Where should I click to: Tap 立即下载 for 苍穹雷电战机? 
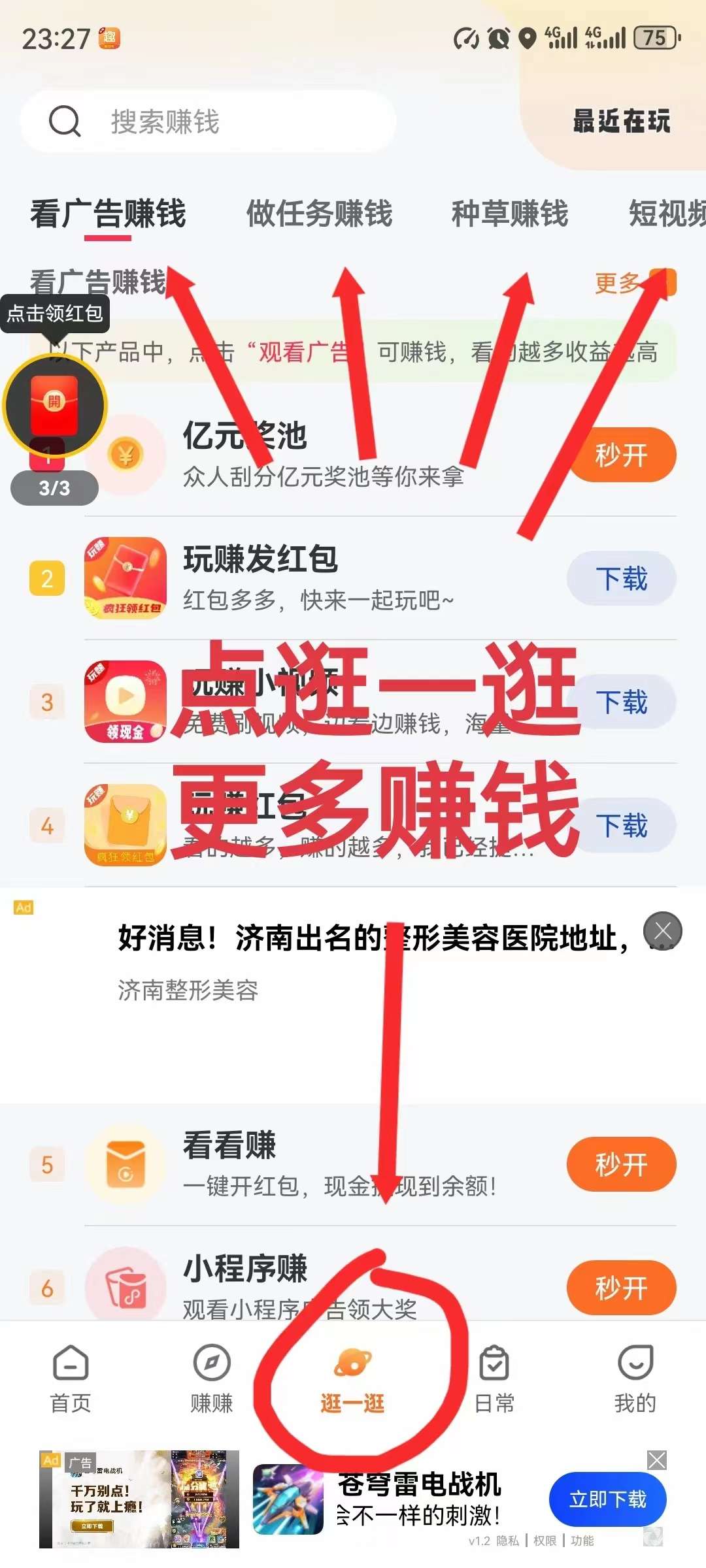click(x=607, y=1499)
